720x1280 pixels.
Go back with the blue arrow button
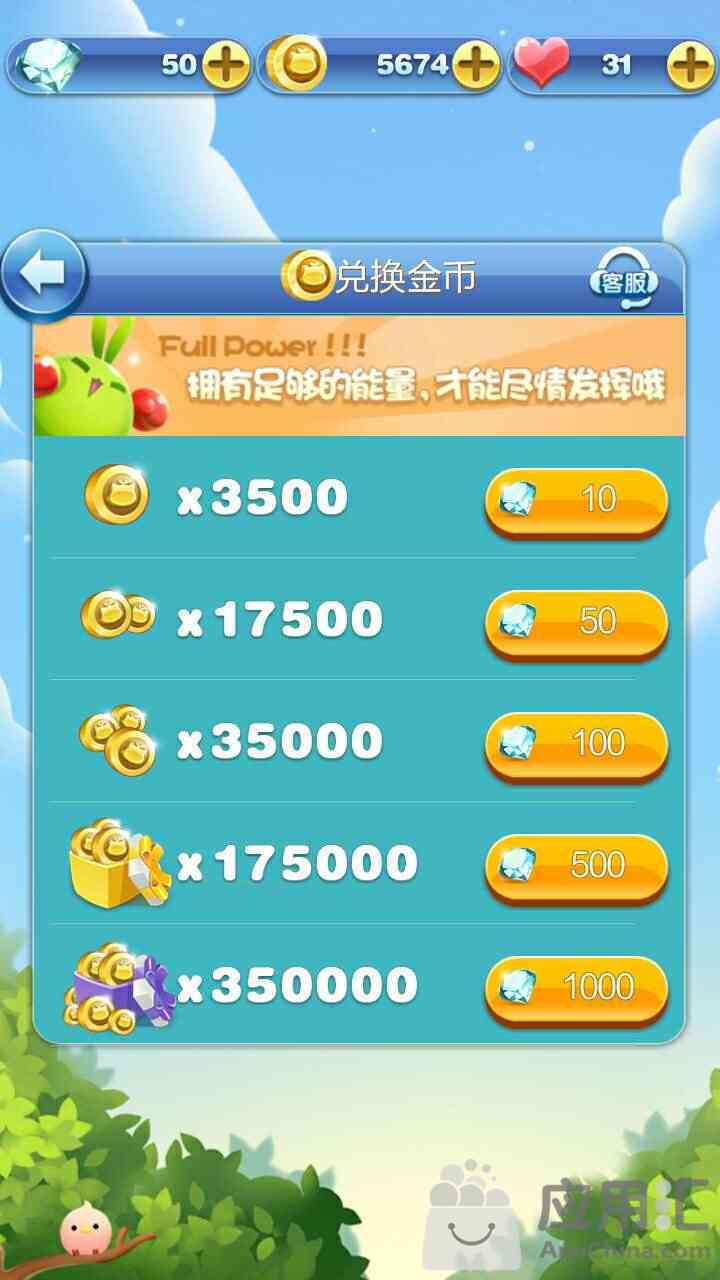42,274
